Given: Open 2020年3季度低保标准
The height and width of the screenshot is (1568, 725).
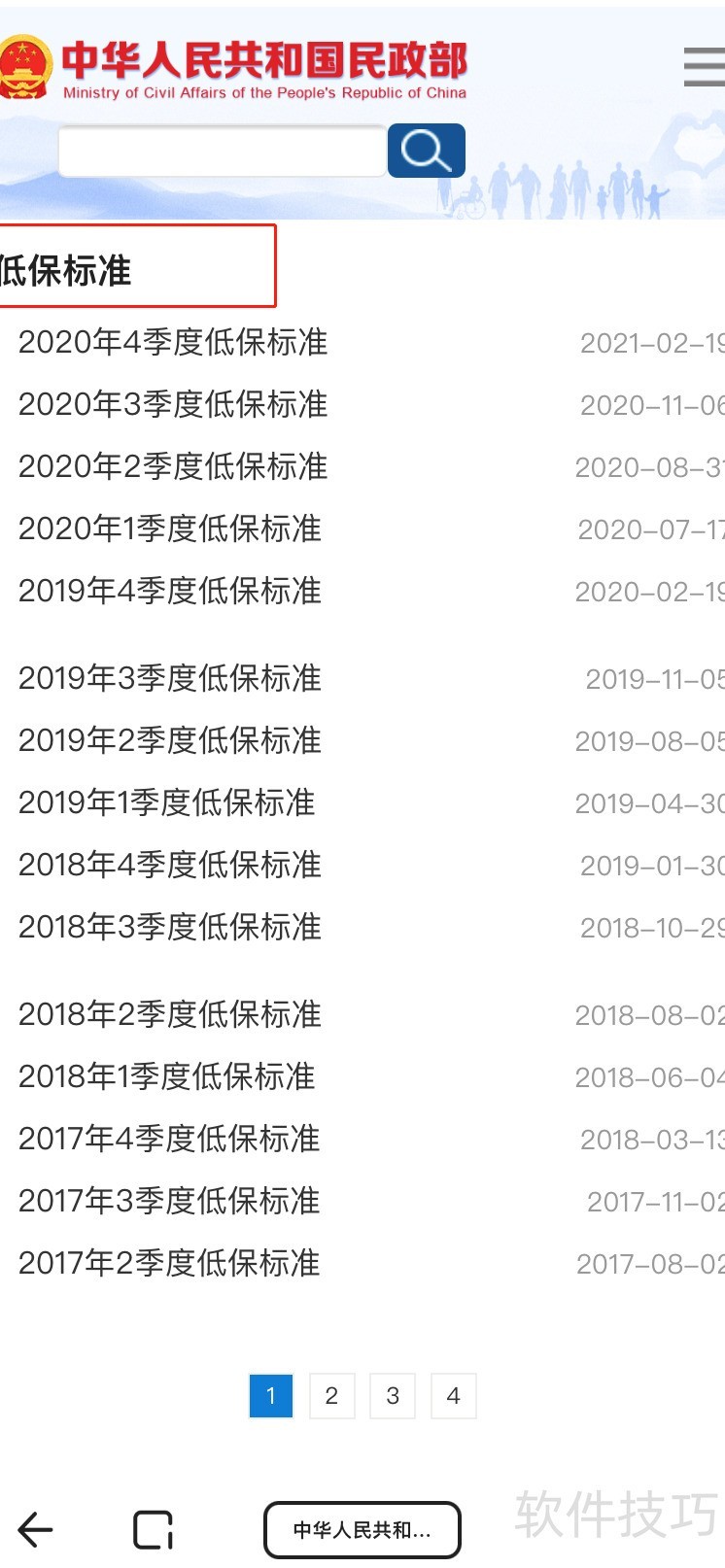Looking at the screenshot, I should [x=173, y=405].
